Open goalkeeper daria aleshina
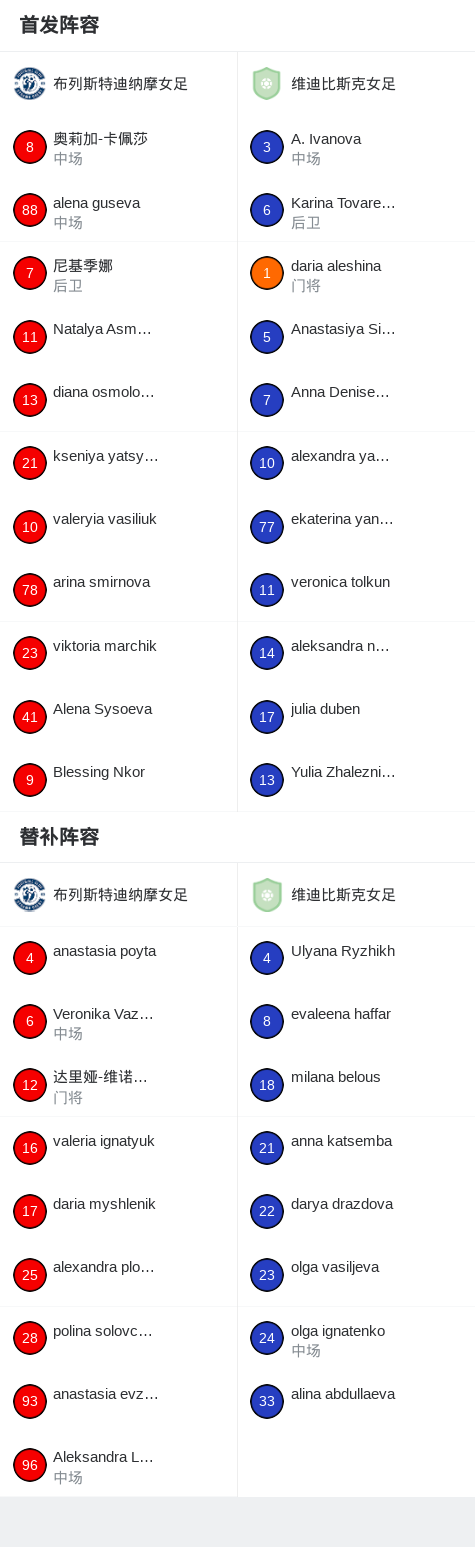Screen dimensions: 475x1547 pyautogui.click(x=356, y=274)
